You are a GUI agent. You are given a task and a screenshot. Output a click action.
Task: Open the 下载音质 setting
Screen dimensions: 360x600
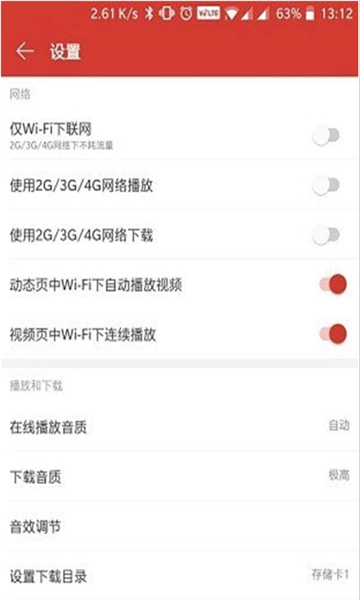pyautogui.click(x=180, y=476)
